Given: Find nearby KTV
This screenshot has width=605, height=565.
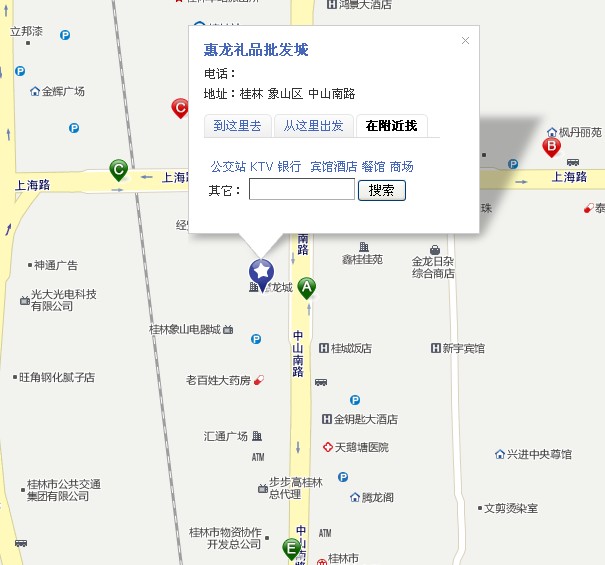Looking at the screenshot, I should tap(261, 167).
